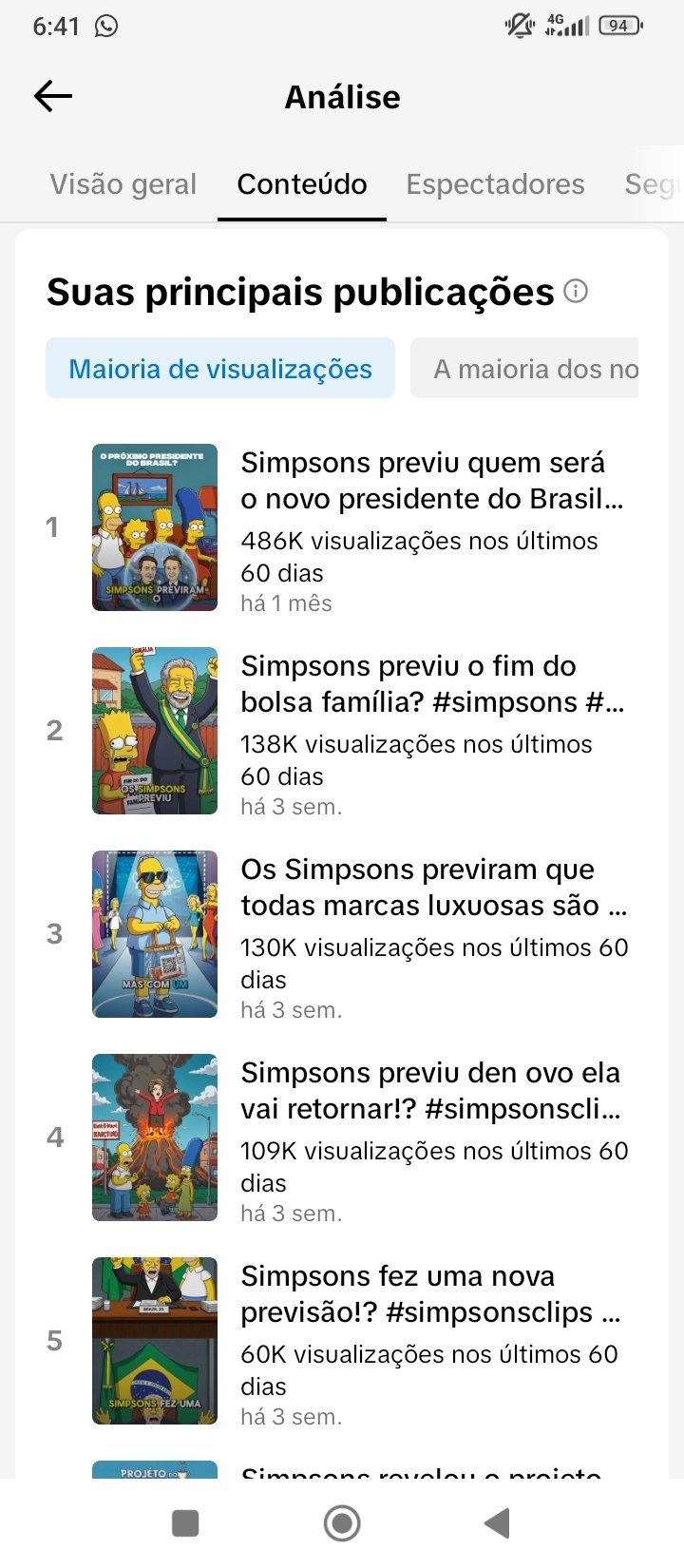
Task: Switch to the Espectadores tab
Action: pos(495,183)
